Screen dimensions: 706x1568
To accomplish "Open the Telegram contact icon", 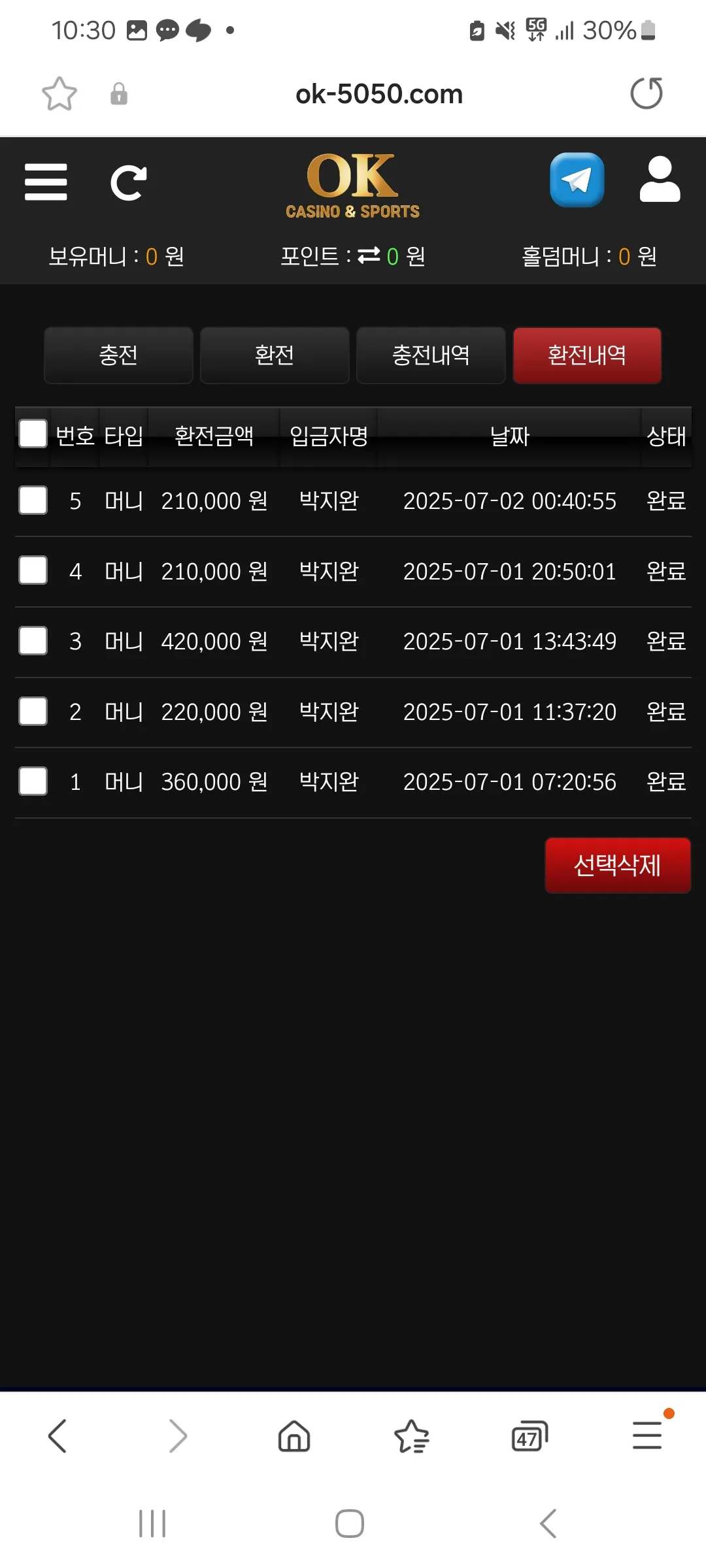I will pyautogui.click(x=577, y=180).
